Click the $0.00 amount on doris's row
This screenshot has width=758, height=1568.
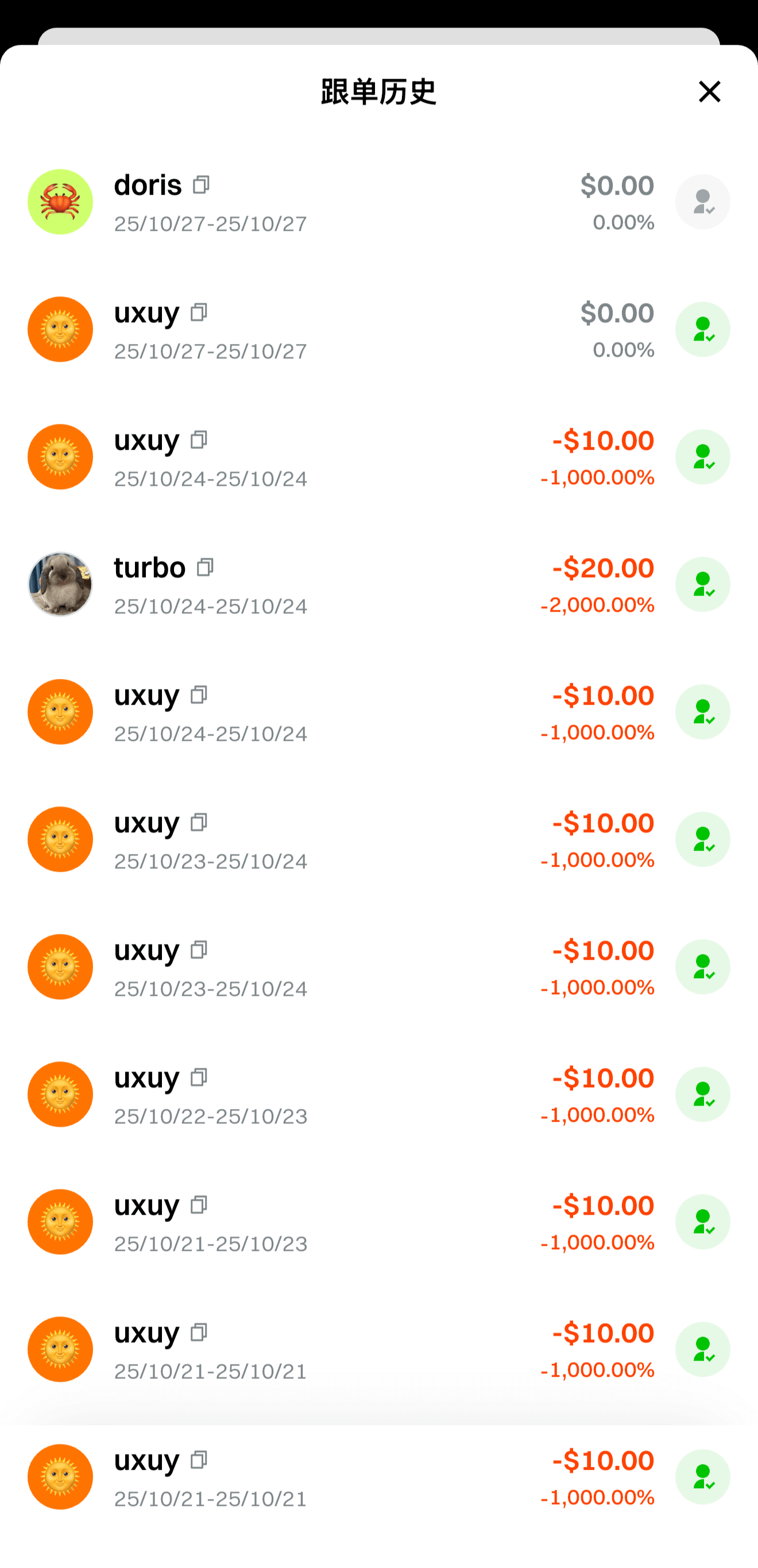tap(617, 185)
